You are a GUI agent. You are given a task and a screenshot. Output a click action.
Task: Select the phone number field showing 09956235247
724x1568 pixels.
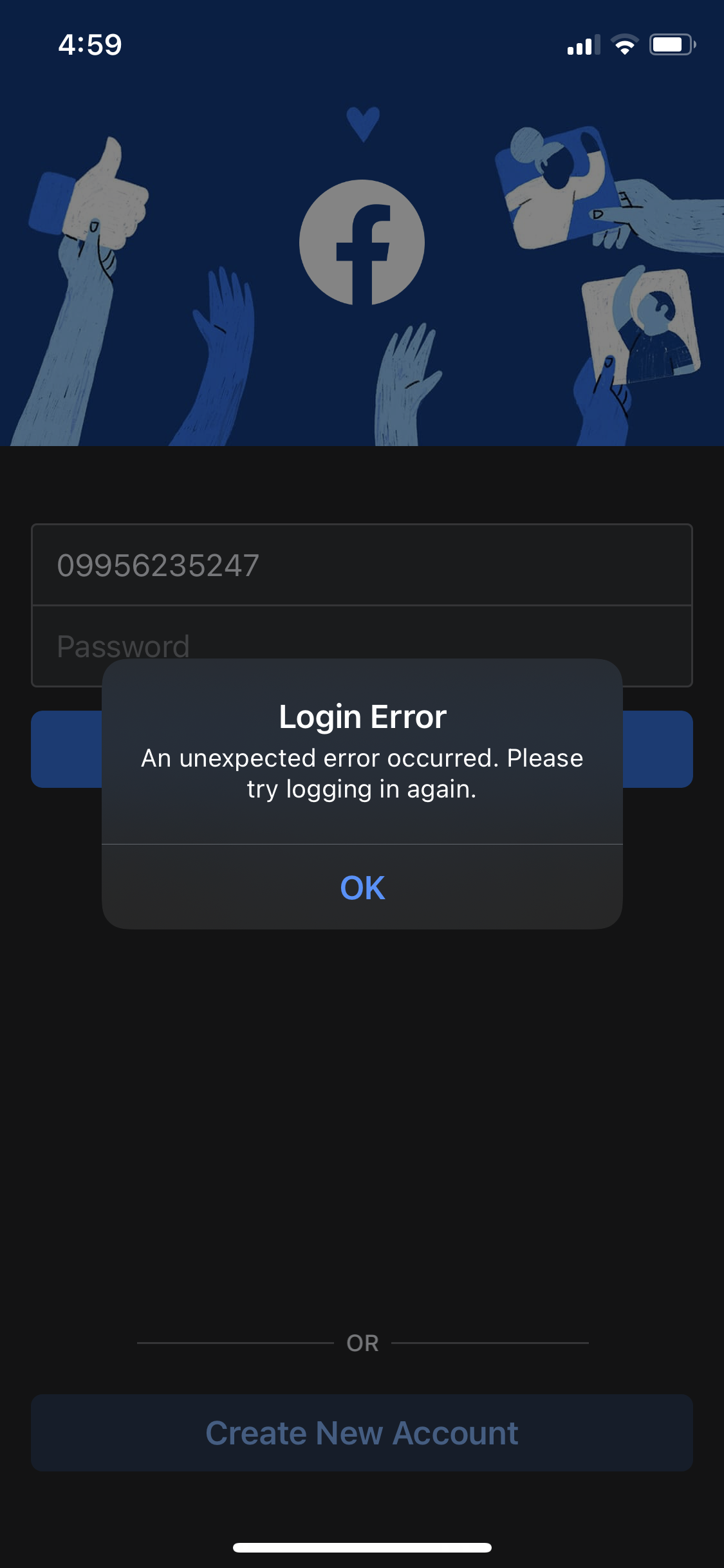click(x=362, y=565)
